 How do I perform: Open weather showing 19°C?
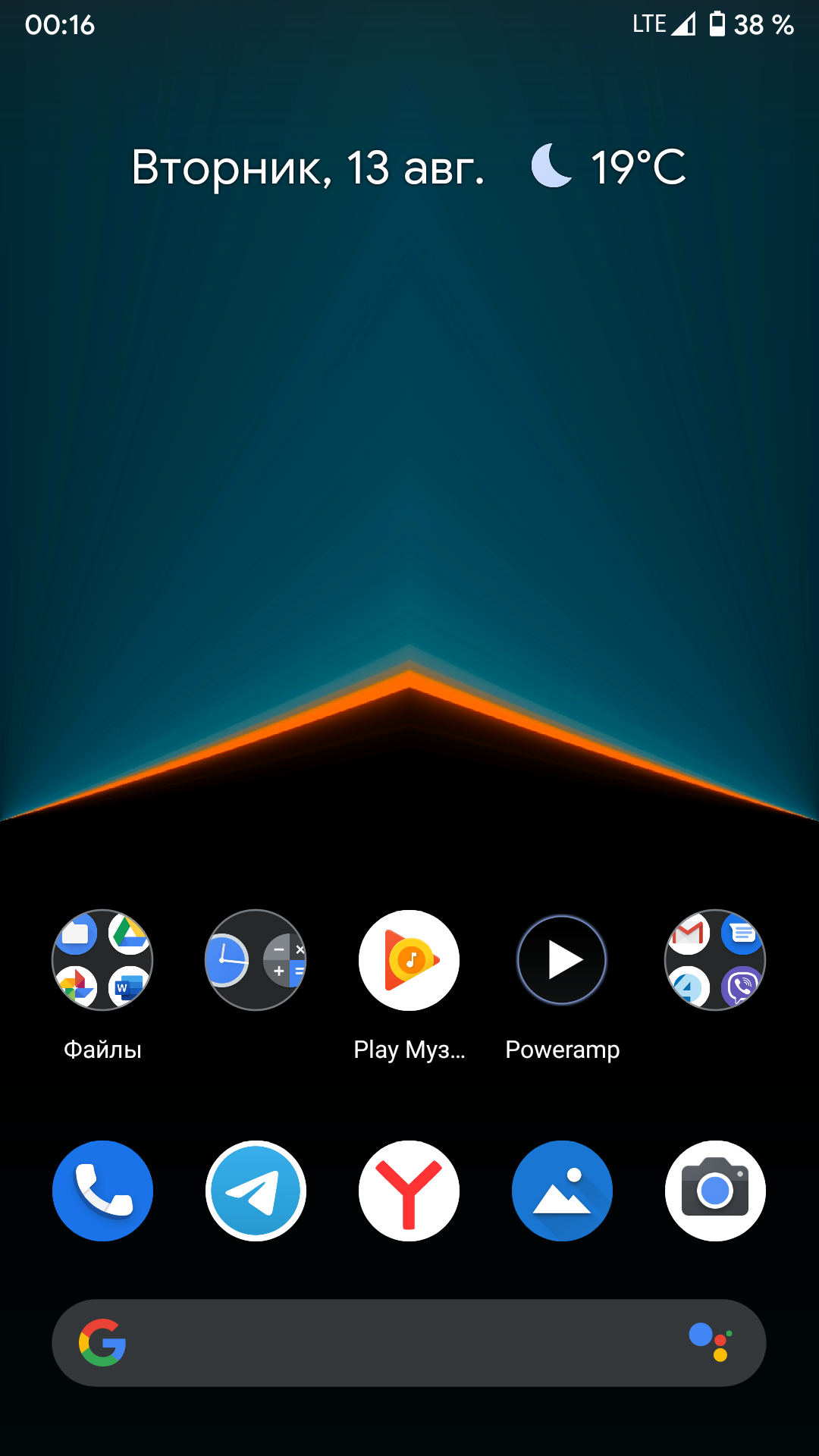(609, 167)
